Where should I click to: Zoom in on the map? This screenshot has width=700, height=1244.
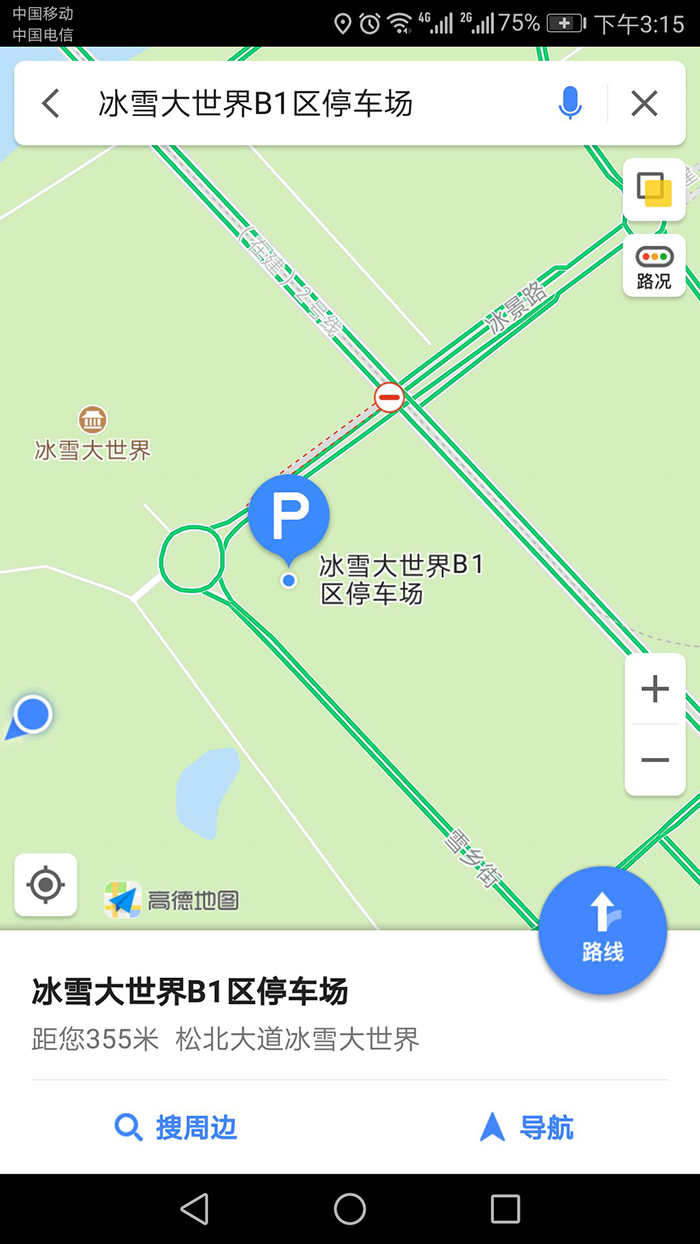coord(655,689)
